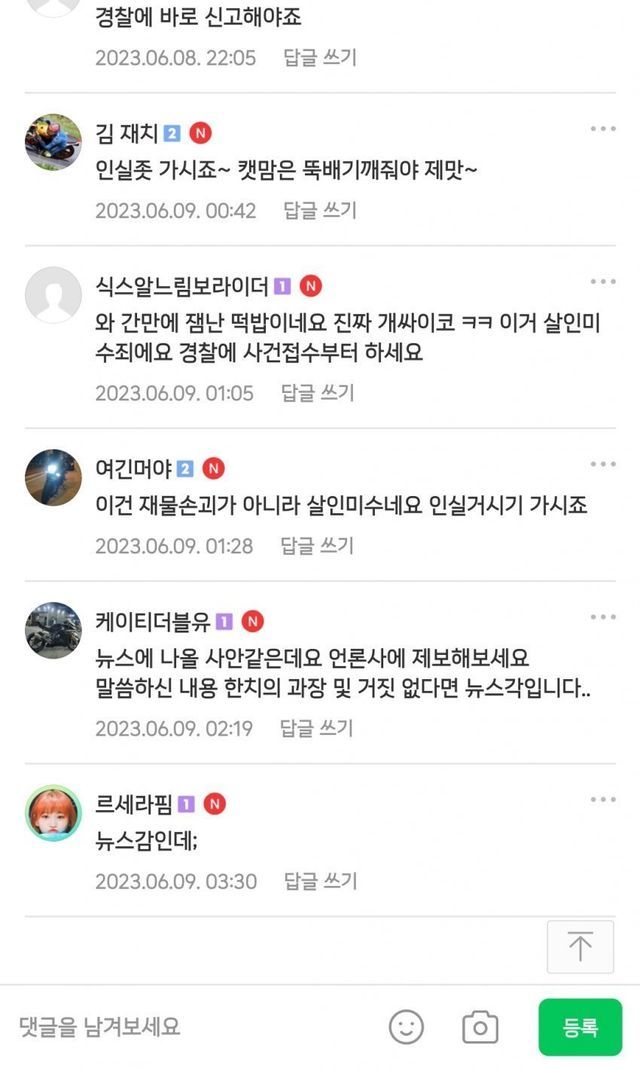Open overflow menu on 김 재치's comment
This screenshot has height=1069, width=640.
[x=603, y=129]
